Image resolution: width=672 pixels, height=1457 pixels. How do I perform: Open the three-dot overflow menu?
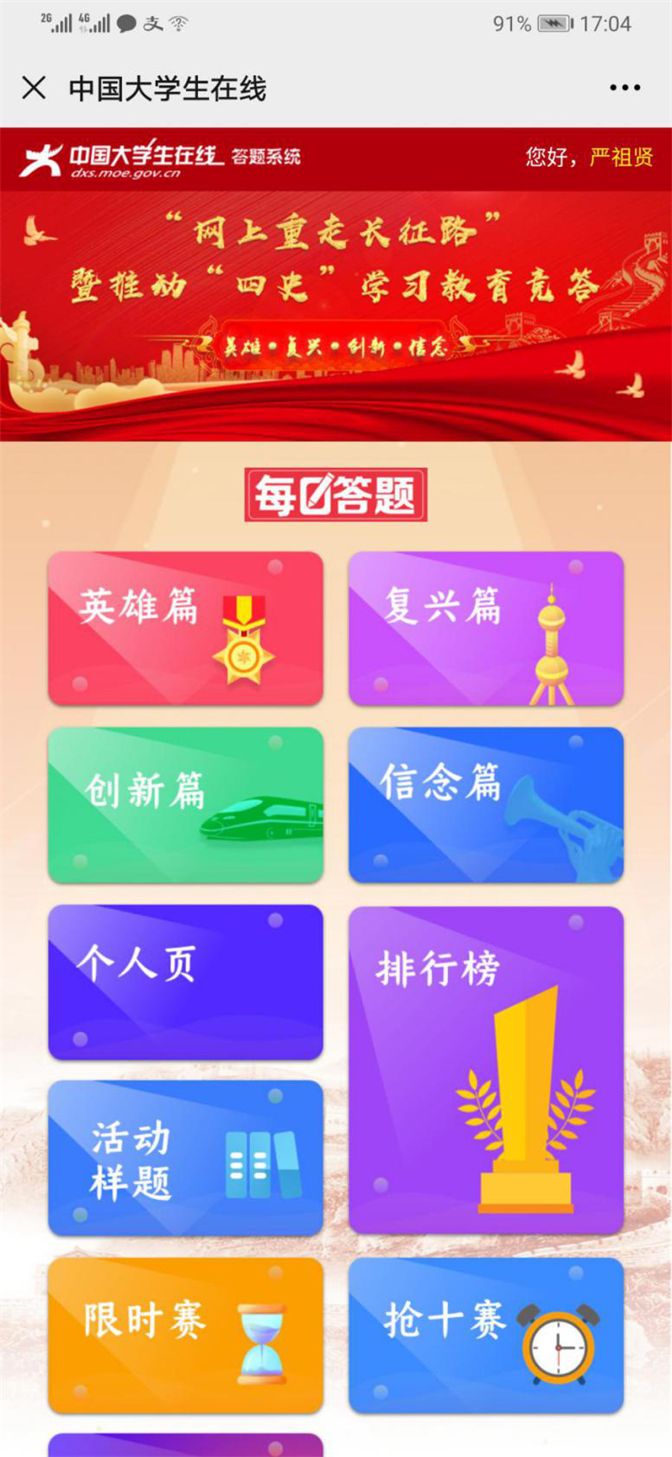click(625, 88)
